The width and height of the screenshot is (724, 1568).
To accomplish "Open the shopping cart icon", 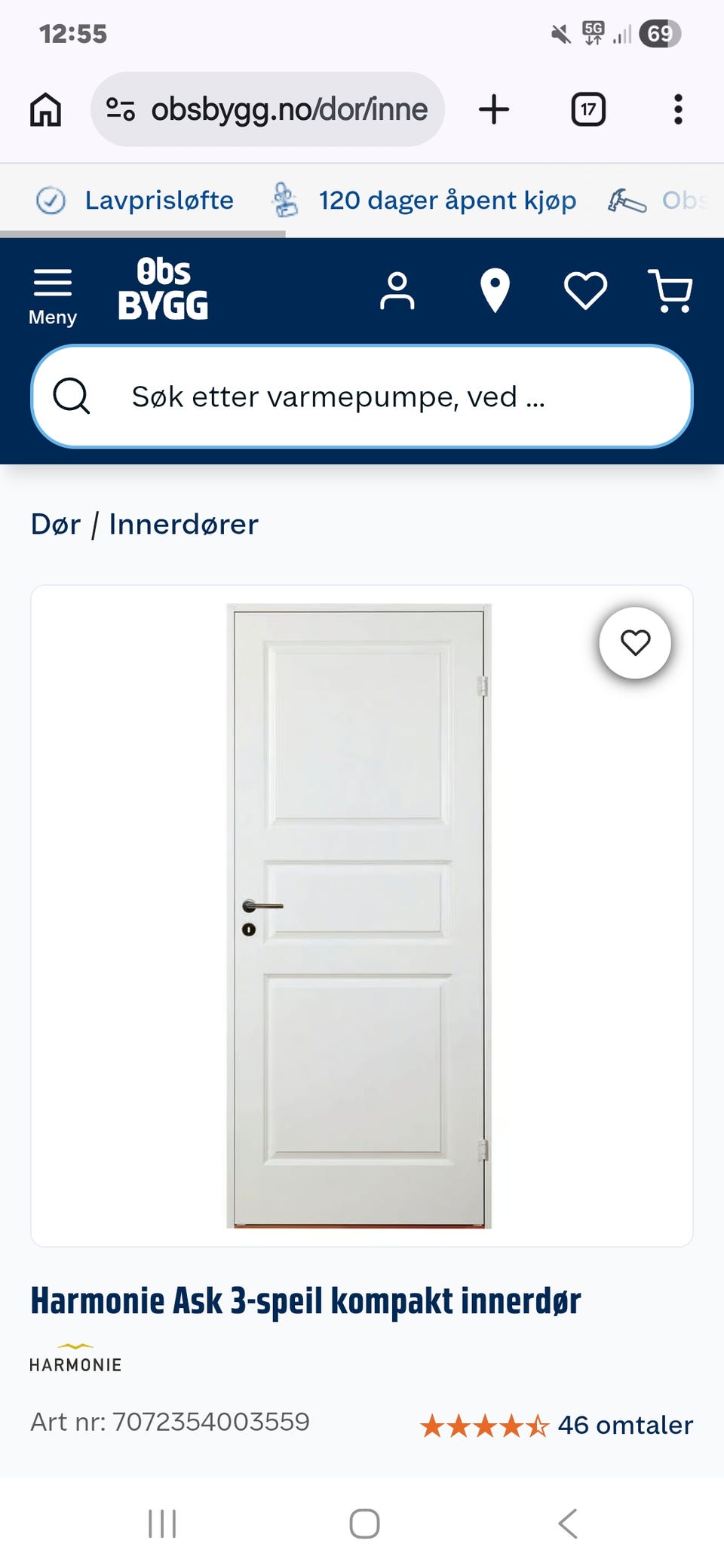I will point(671,290).
